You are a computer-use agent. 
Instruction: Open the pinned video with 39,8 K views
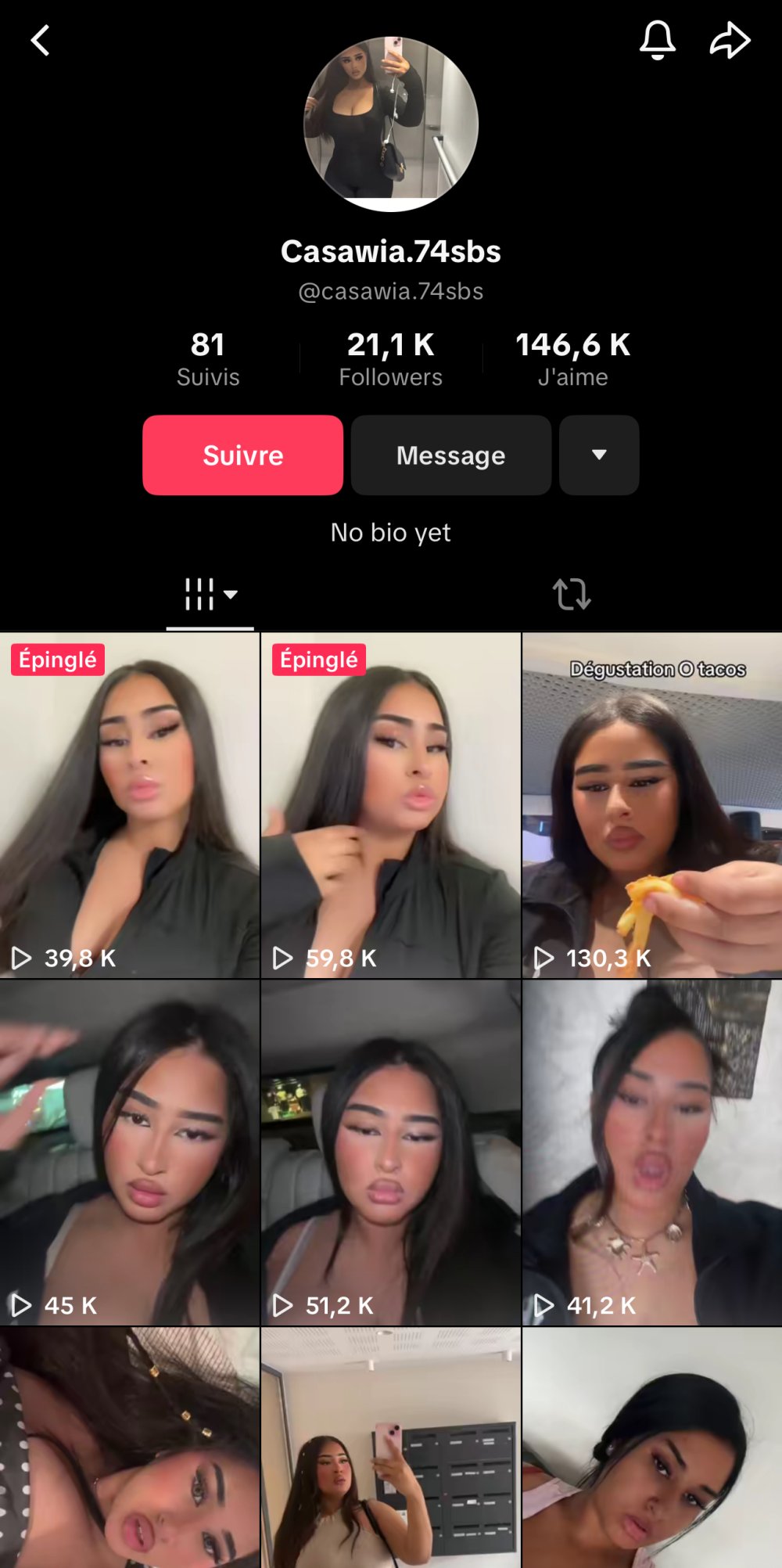tap(130, 806)
